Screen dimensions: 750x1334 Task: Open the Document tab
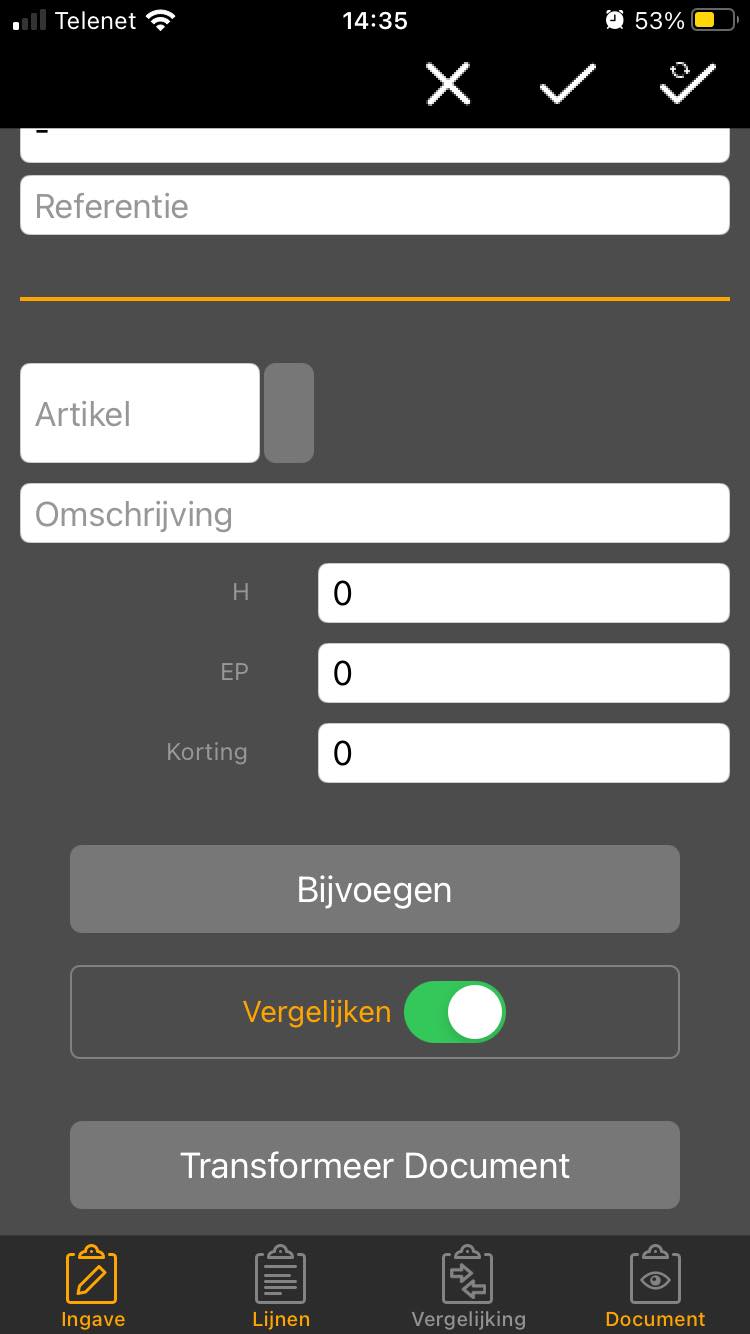655,1288
